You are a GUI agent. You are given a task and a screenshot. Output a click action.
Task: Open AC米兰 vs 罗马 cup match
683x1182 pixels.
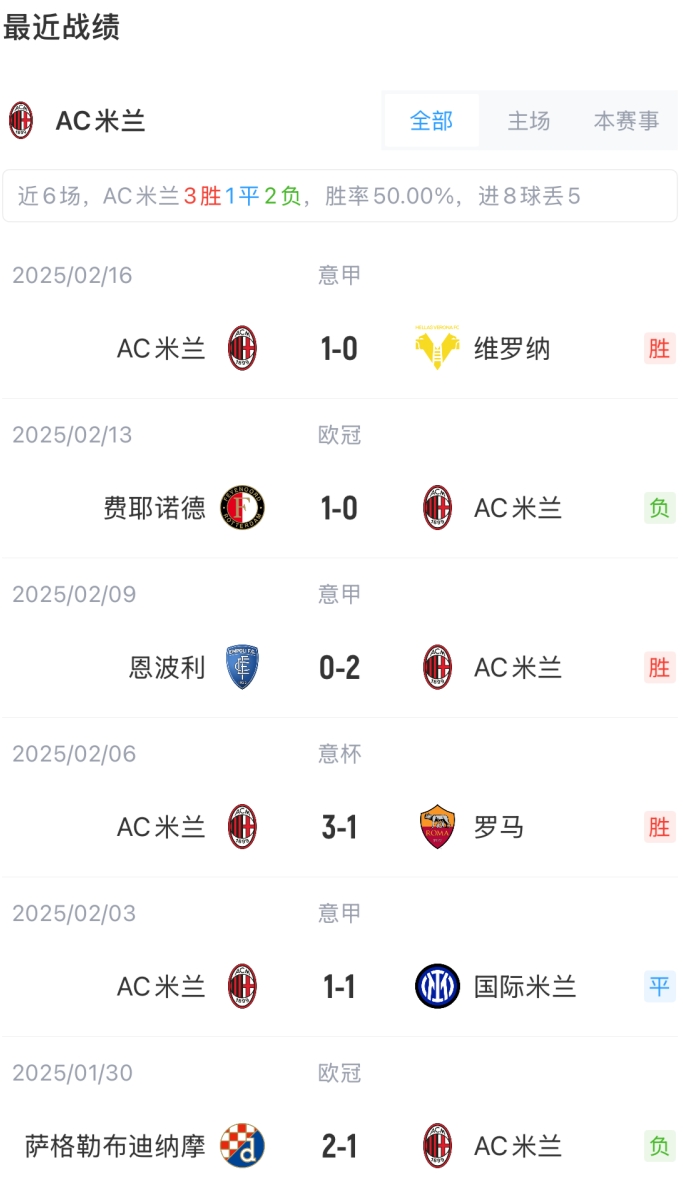(340, 827)
